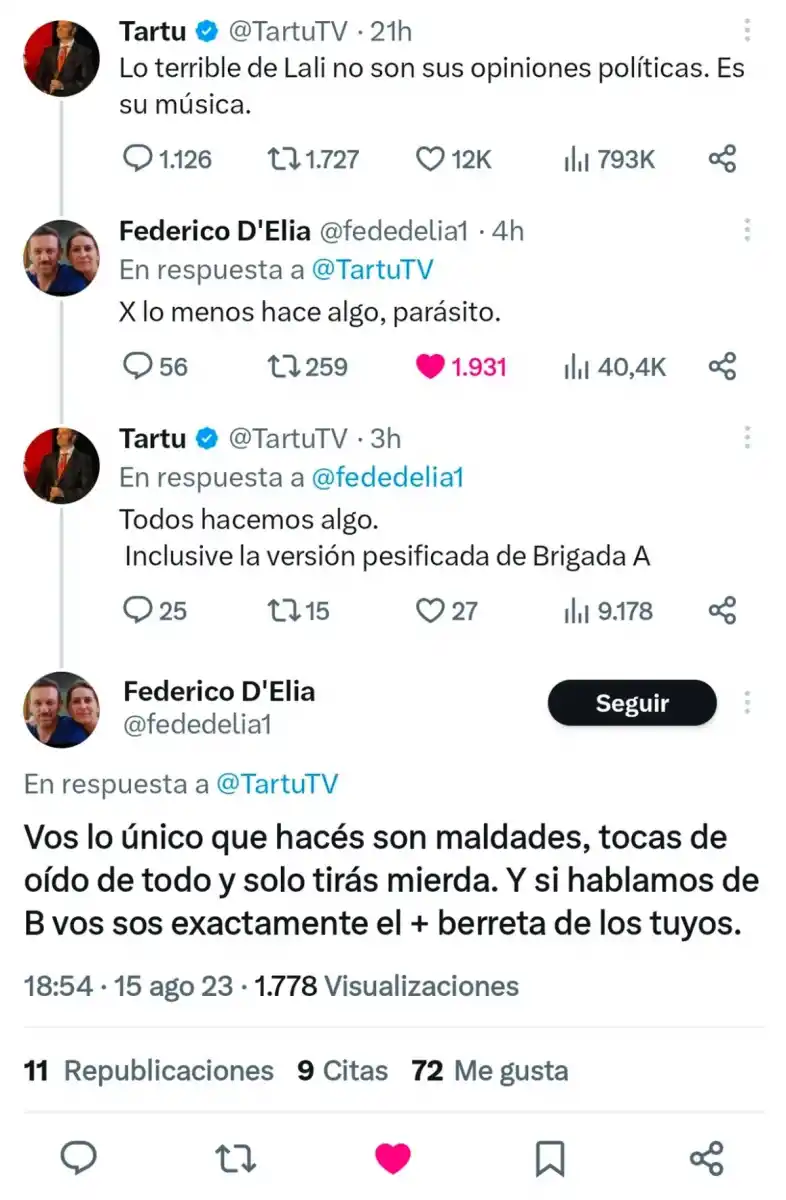
Task: Open the reply composer for Tartu's first tweet
Action: tap(138, 158)
